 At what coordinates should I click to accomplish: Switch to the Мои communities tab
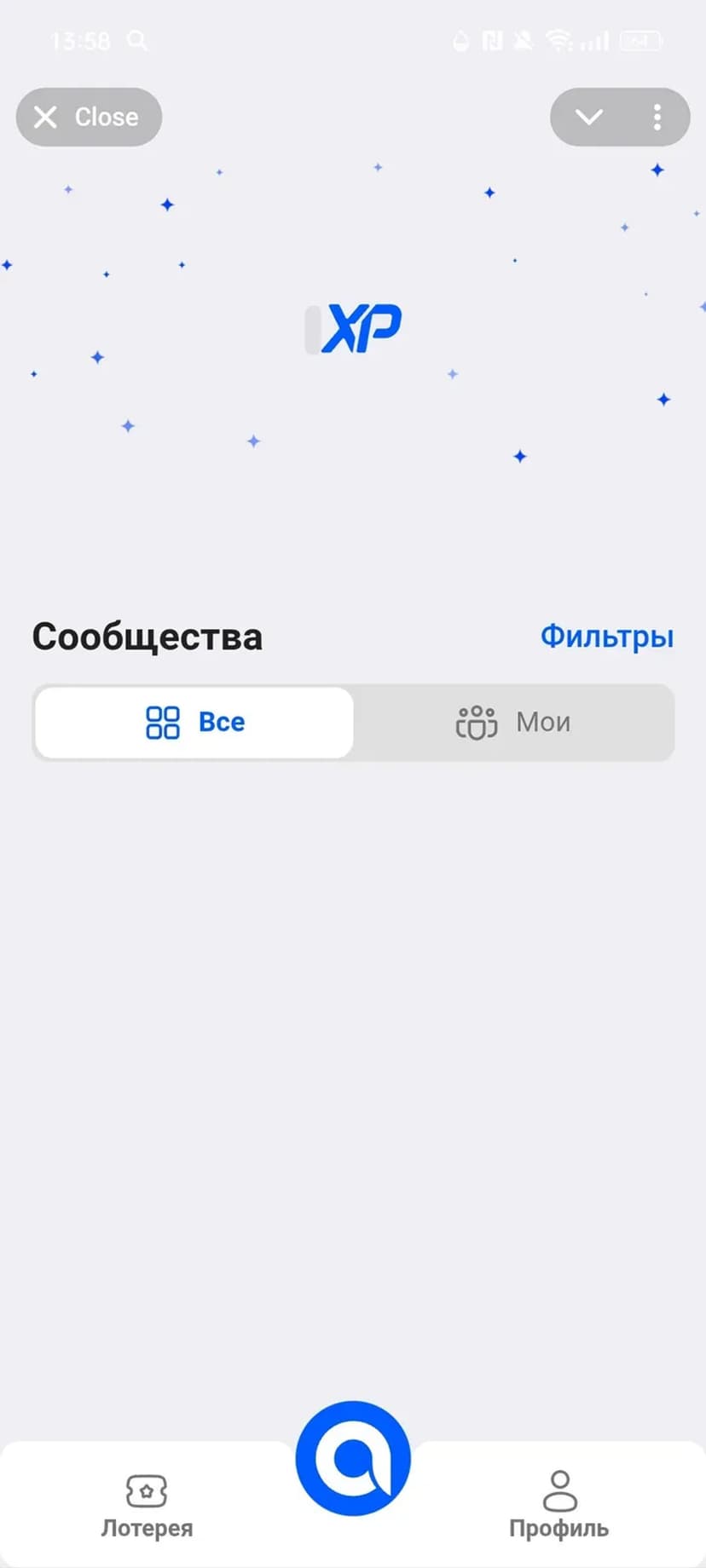coord(513,722)
